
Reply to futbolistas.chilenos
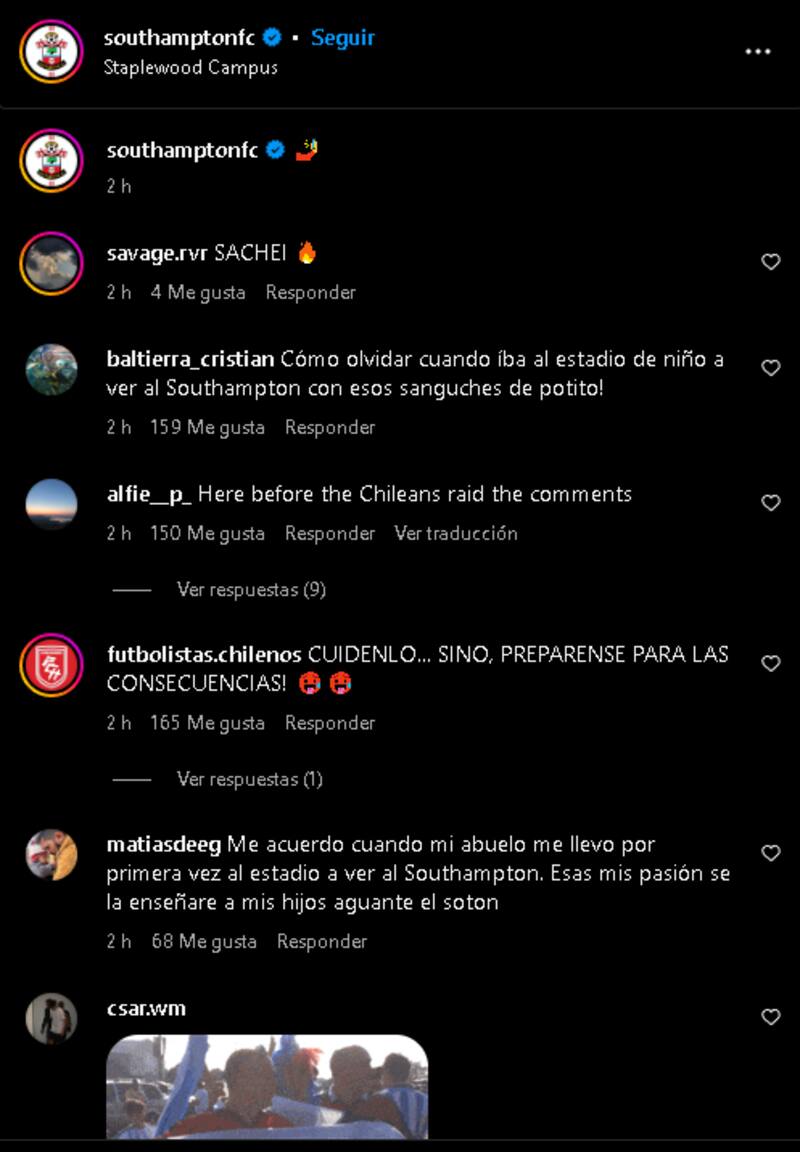click(x=330, y=723)
